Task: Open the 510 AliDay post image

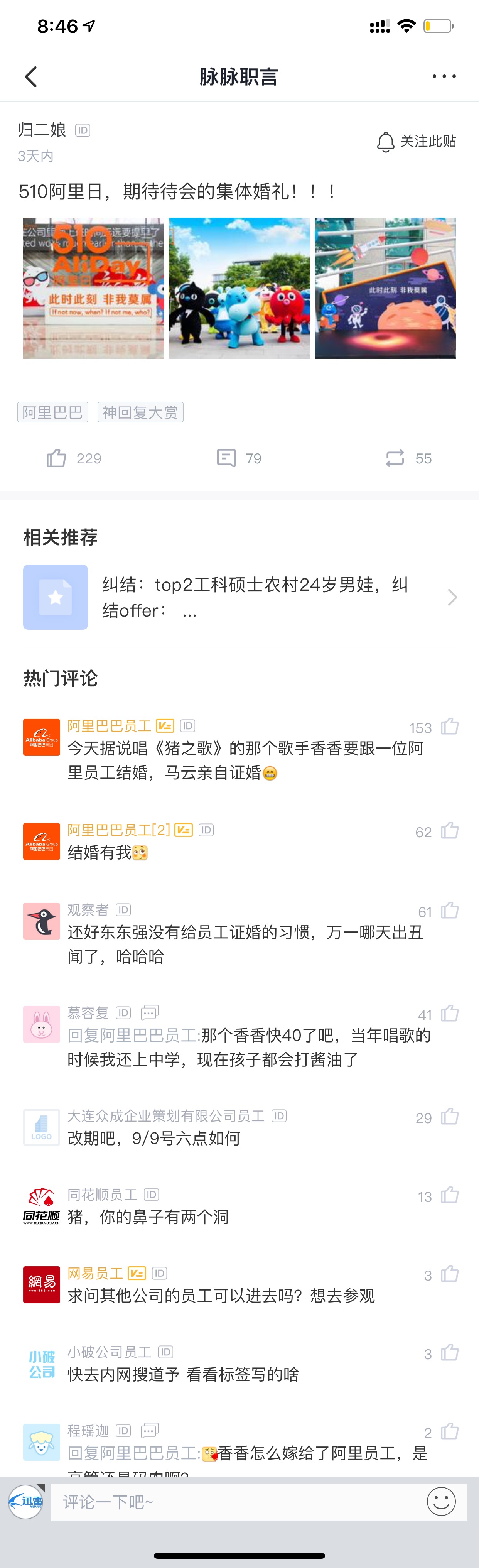Action: click(94, 288)
